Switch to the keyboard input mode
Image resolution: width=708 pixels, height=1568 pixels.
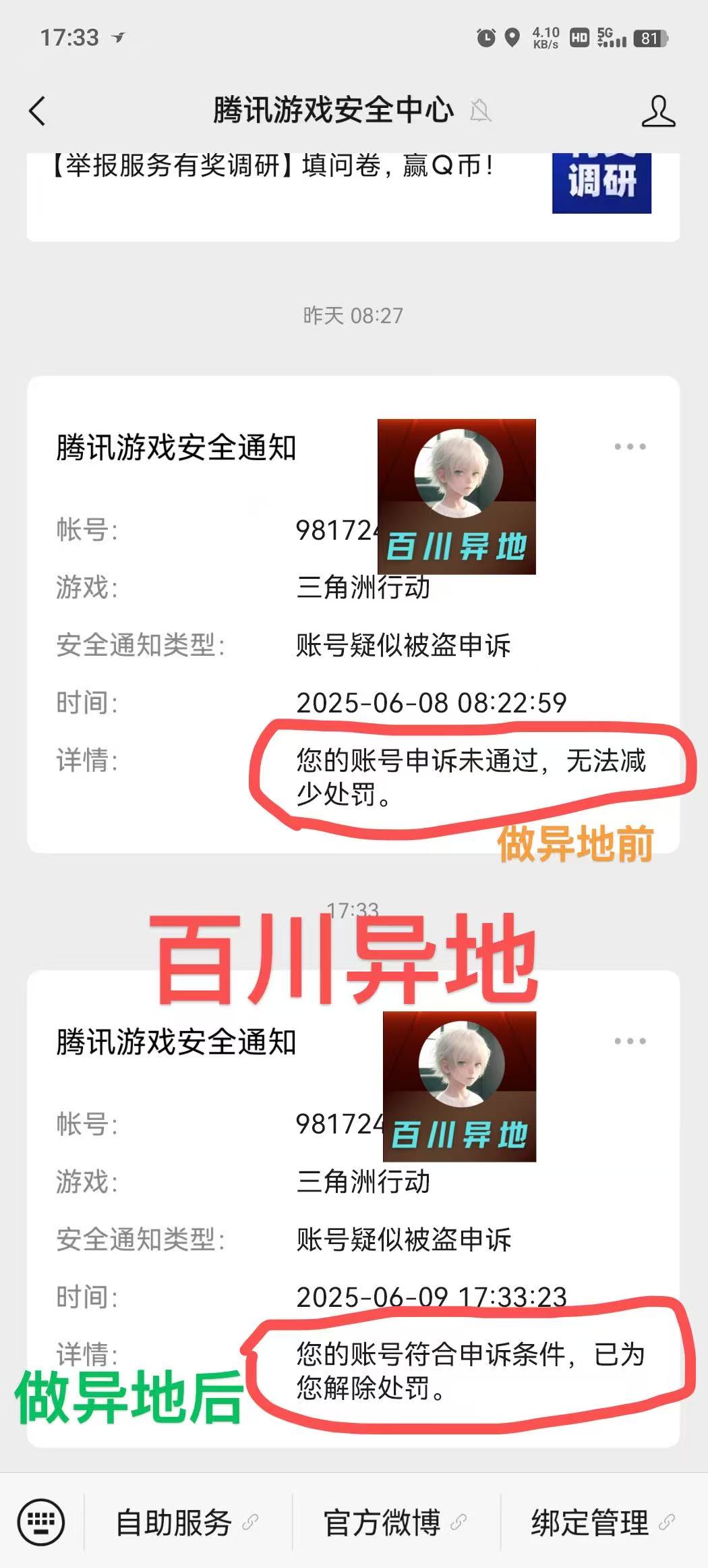click(41, 1522)
